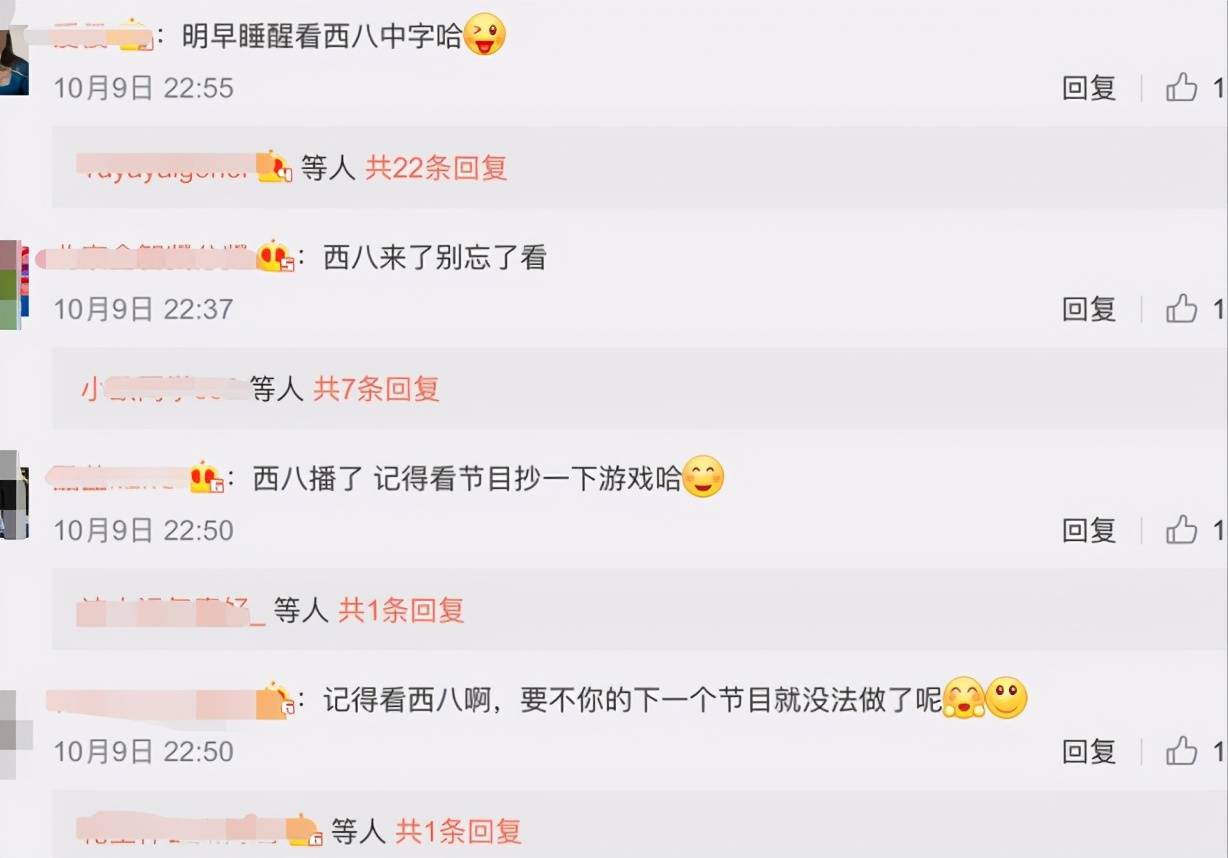The image size is (1228, 858).
Task: Like the 记得看西八啊 comment
Action: (1182, 751)
